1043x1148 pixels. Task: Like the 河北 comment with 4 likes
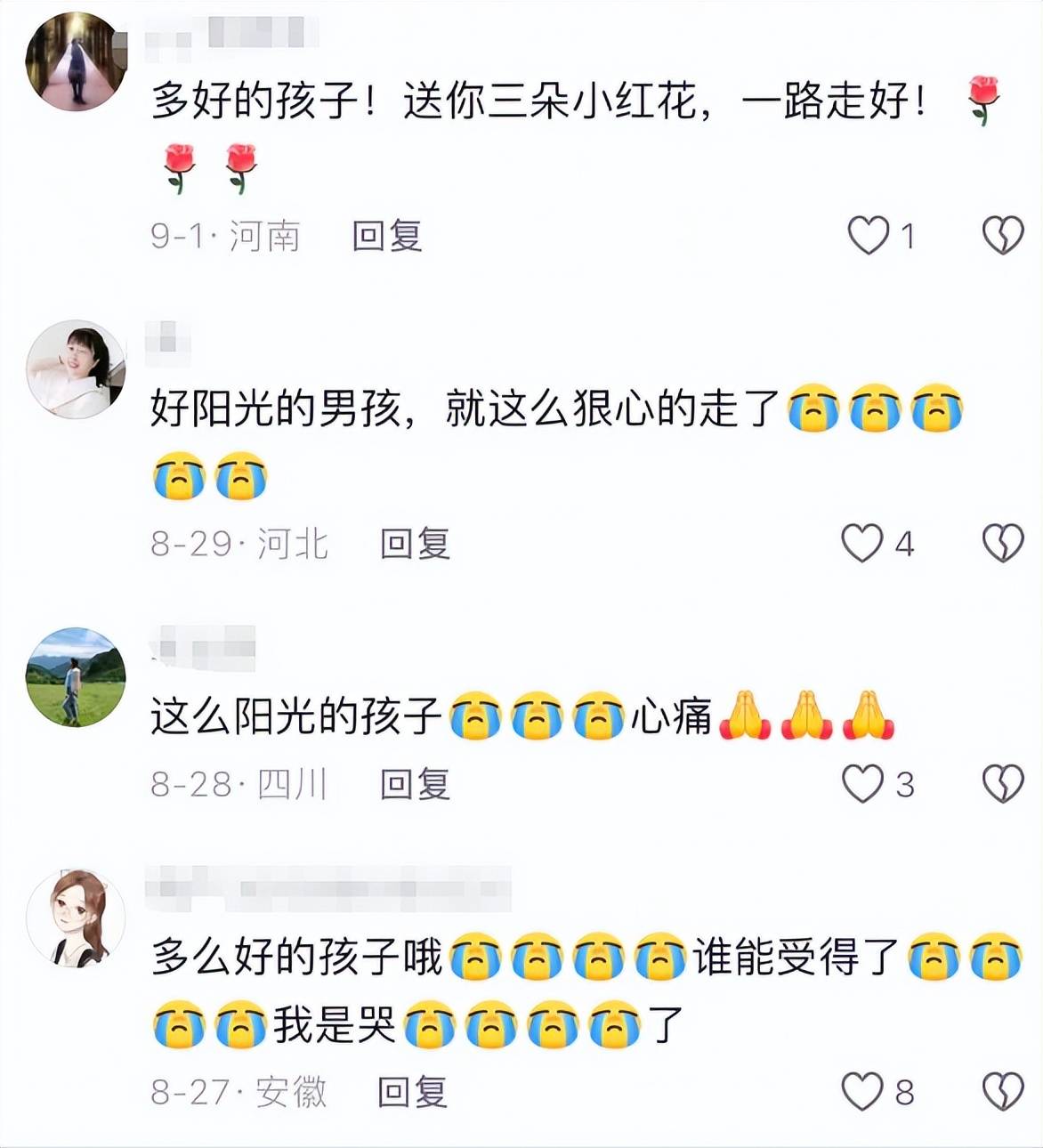pyautogui.click(x=862, y=544)
